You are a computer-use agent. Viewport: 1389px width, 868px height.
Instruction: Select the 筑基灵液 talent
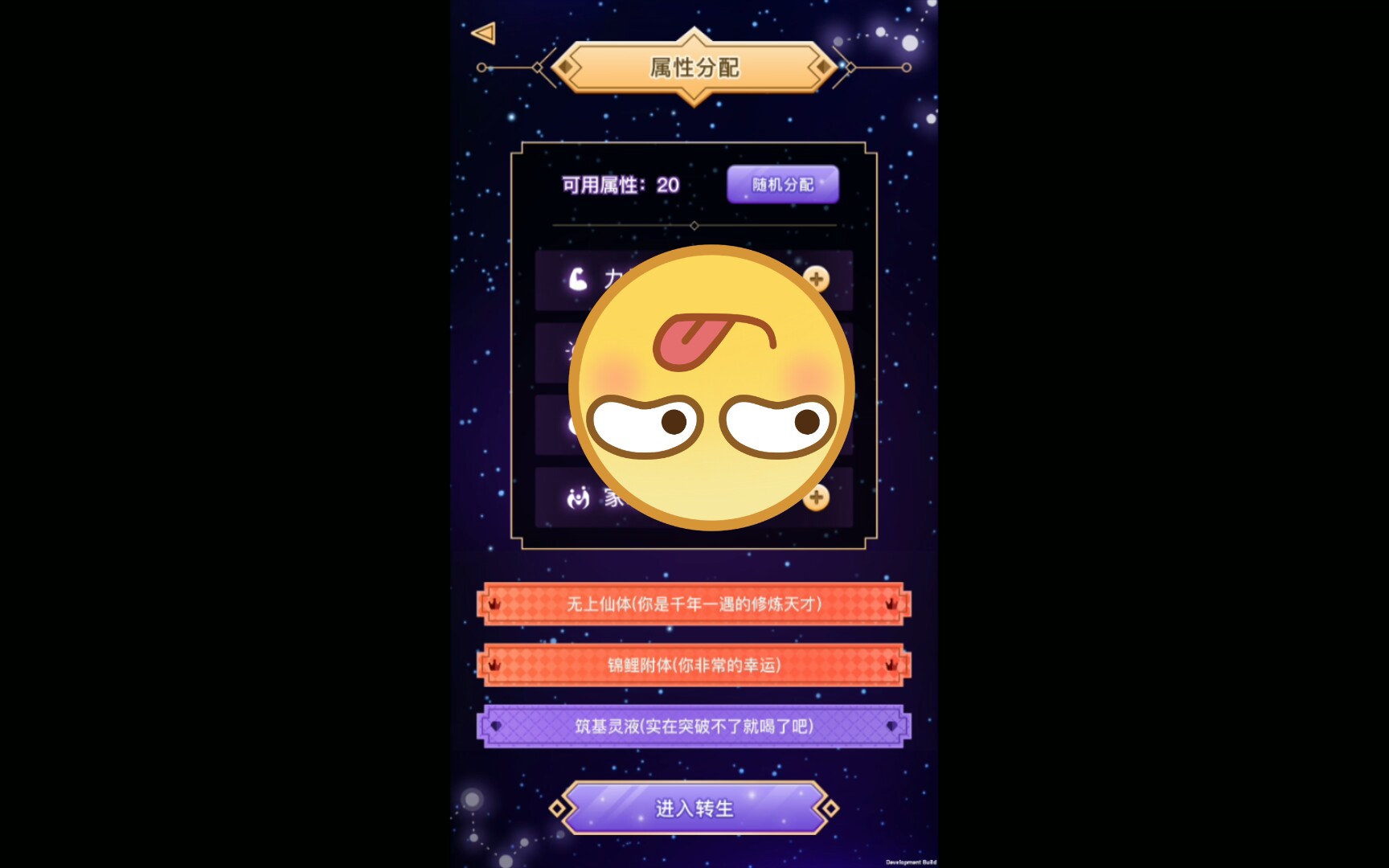pyautogui.click(x=694, y=727)
